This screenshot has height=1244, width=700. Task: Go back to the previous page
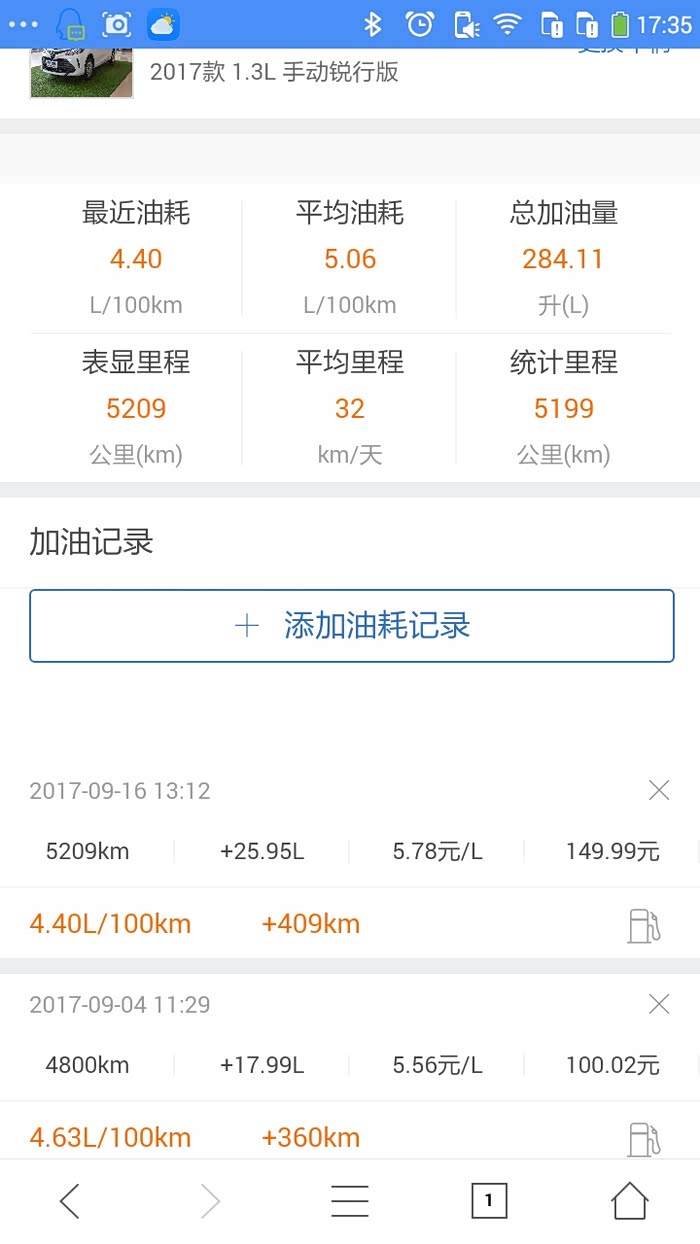69,1201
